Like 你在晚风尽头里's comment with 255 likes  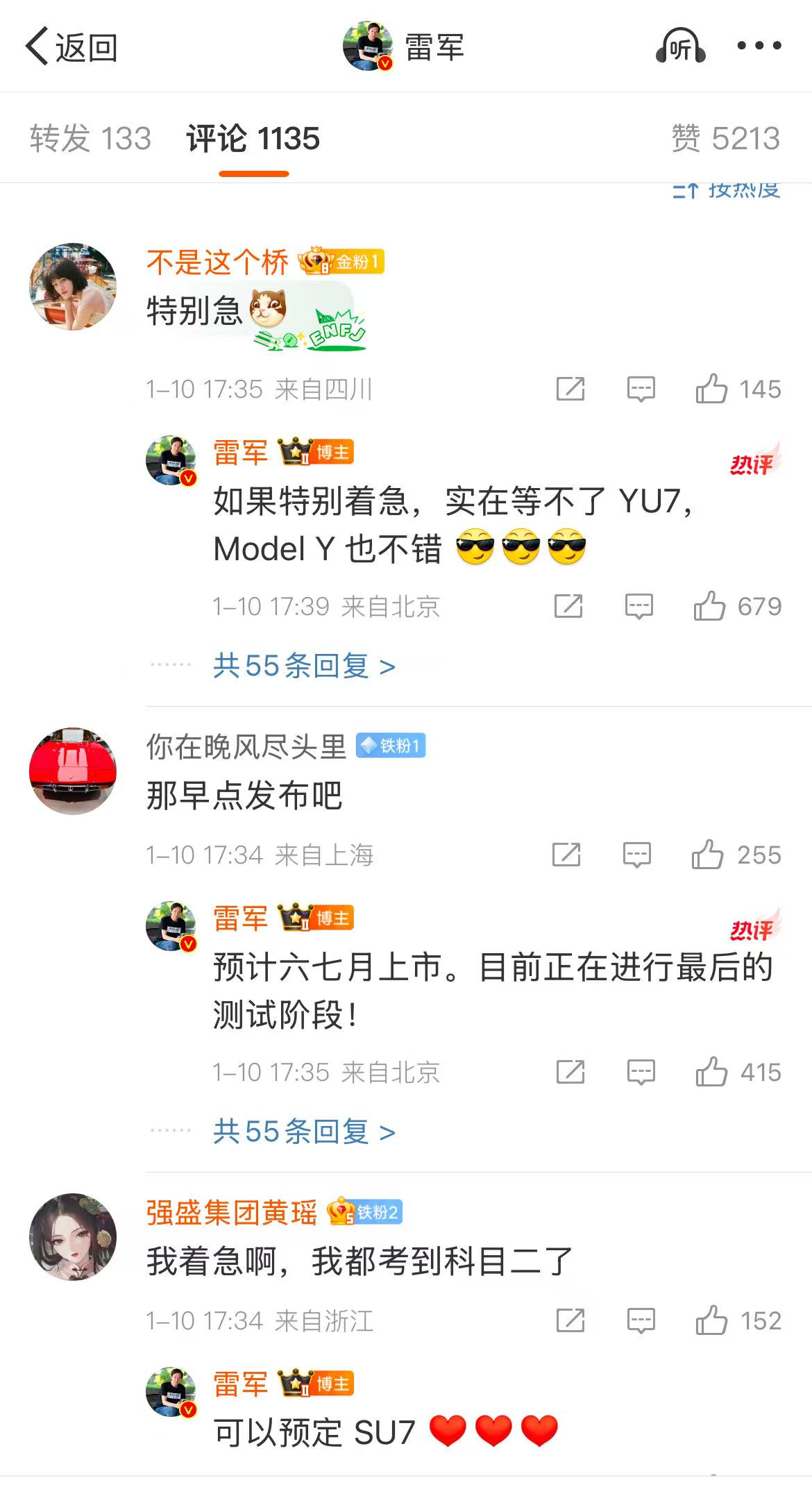click(x=707, y=855)
